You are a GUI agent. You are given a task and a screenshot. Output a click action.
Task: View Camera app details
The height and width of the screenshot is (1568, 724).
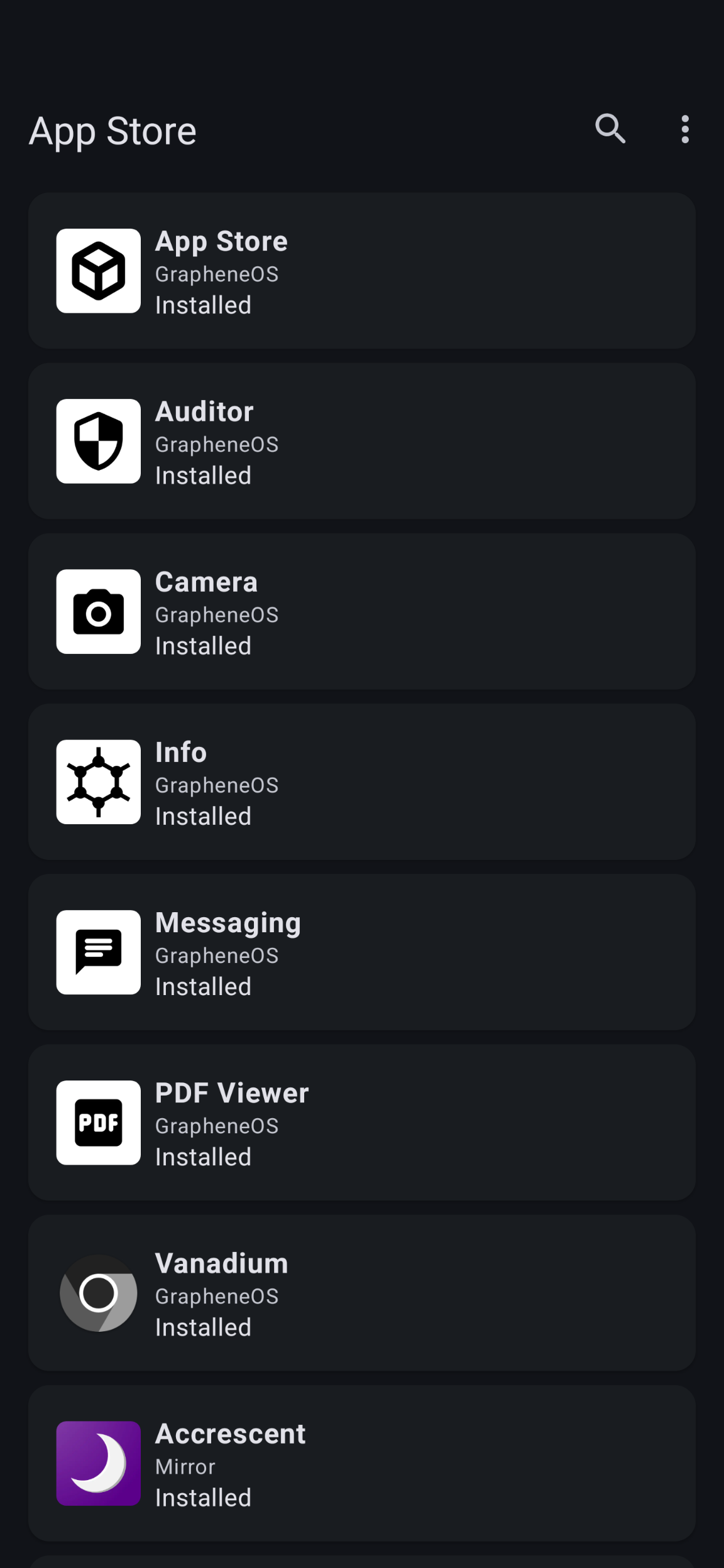click(362, 612)
